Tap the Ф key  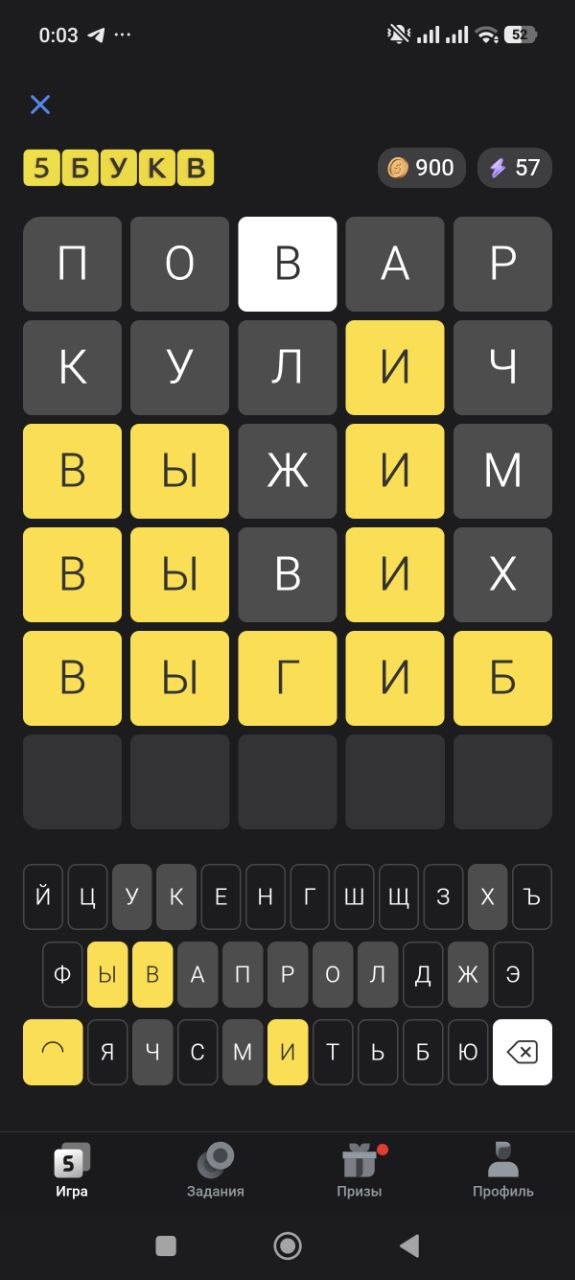(x=63, y=974)
